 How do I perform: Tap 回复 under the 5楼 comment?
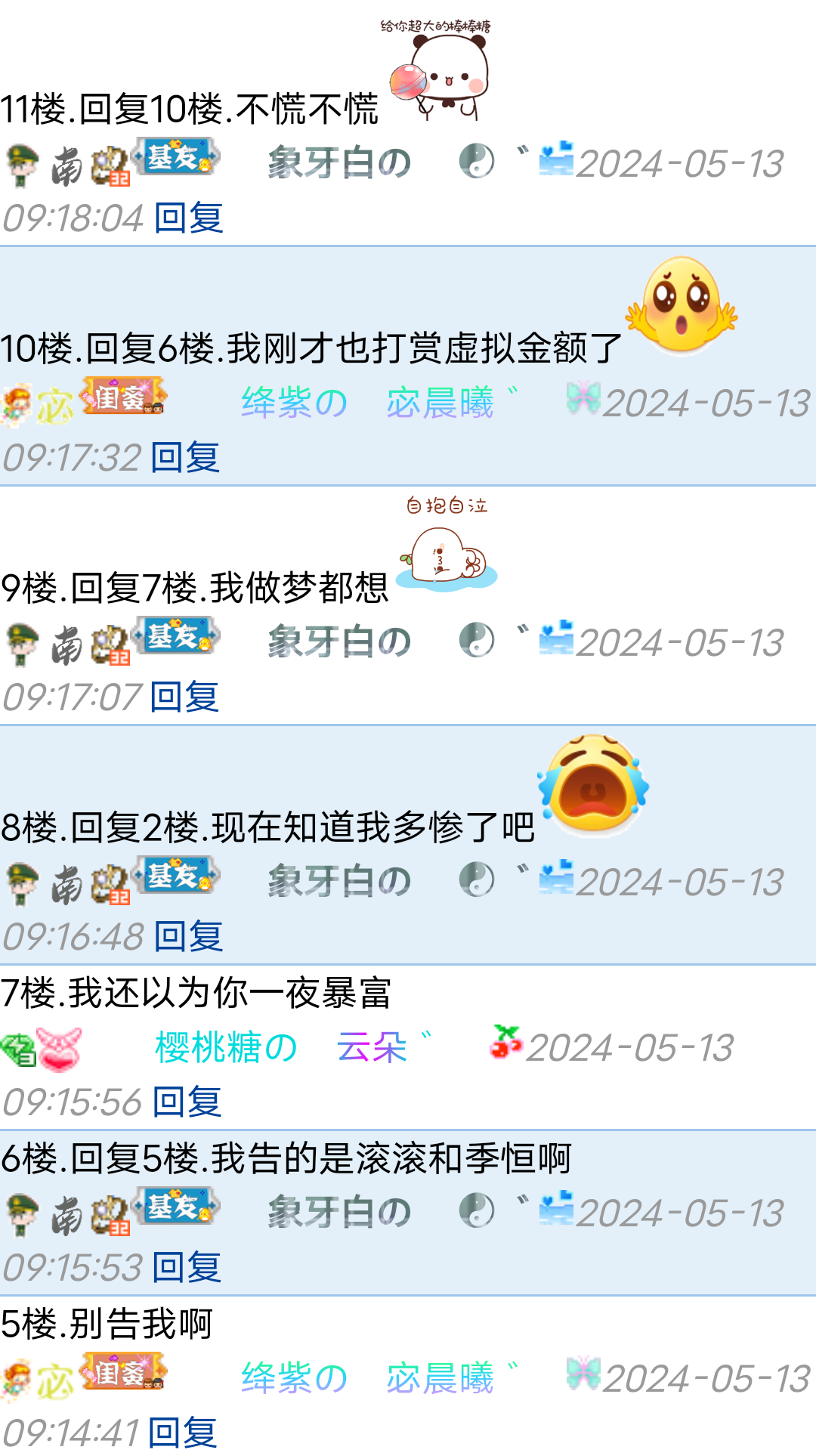(183, 1433)
